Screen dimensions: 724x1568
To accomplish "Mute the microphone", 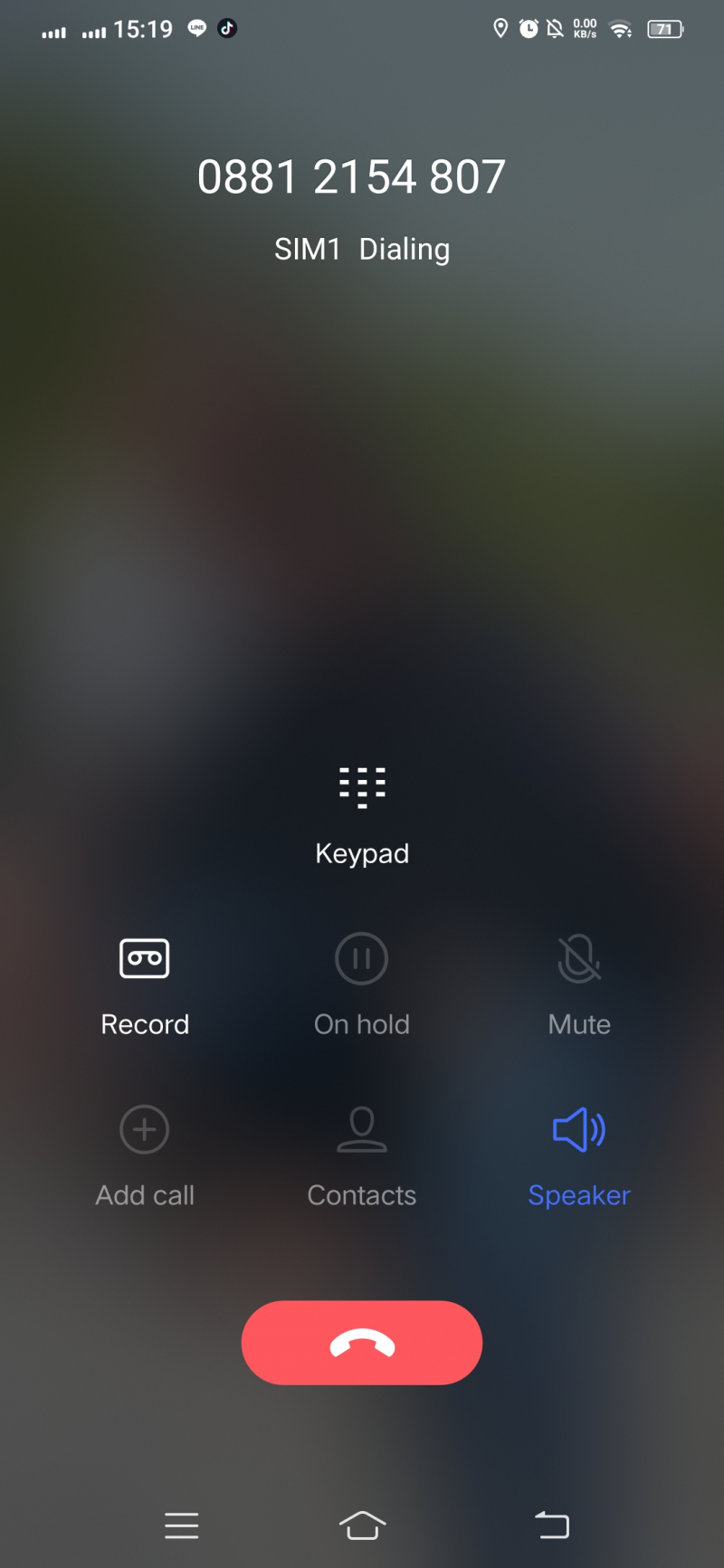I will (x=579, y=959).
